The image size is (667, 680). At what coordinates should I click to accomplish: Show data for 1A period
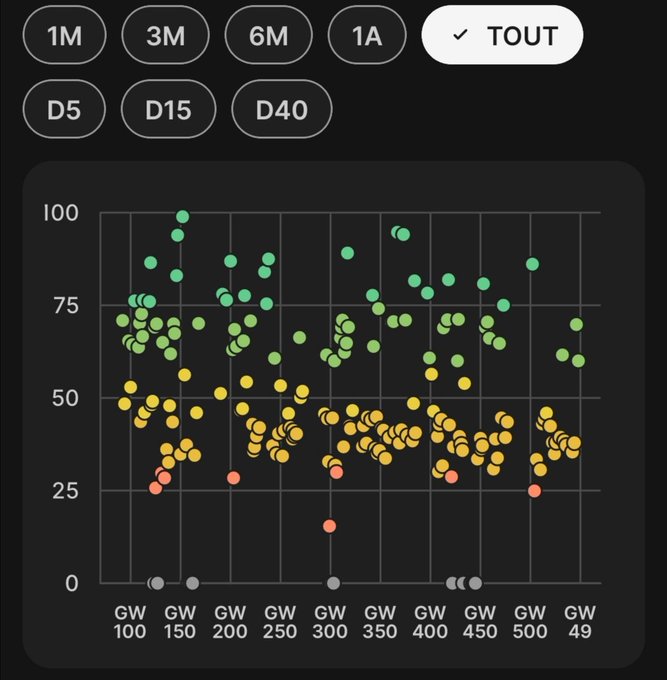[x=366, y=36]
